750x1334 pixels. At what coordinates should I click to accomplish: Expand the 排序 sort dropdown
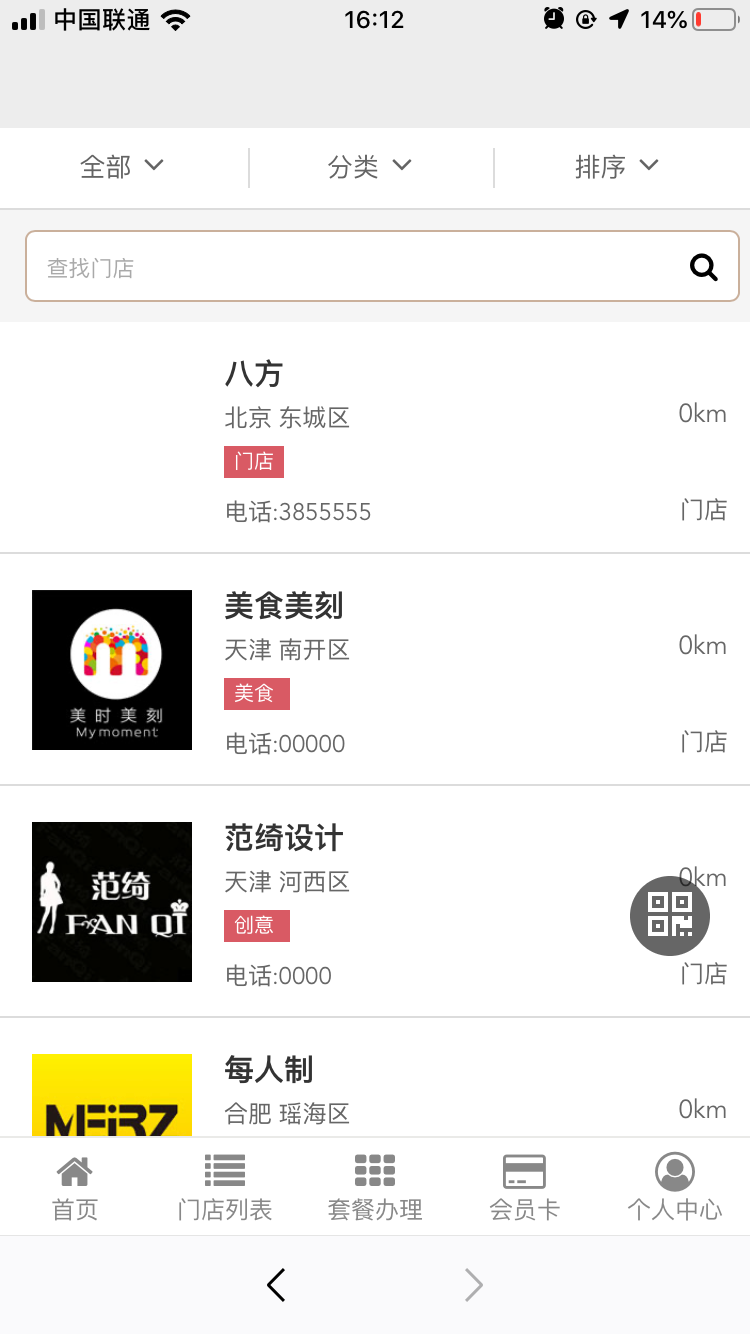point(616,167)
